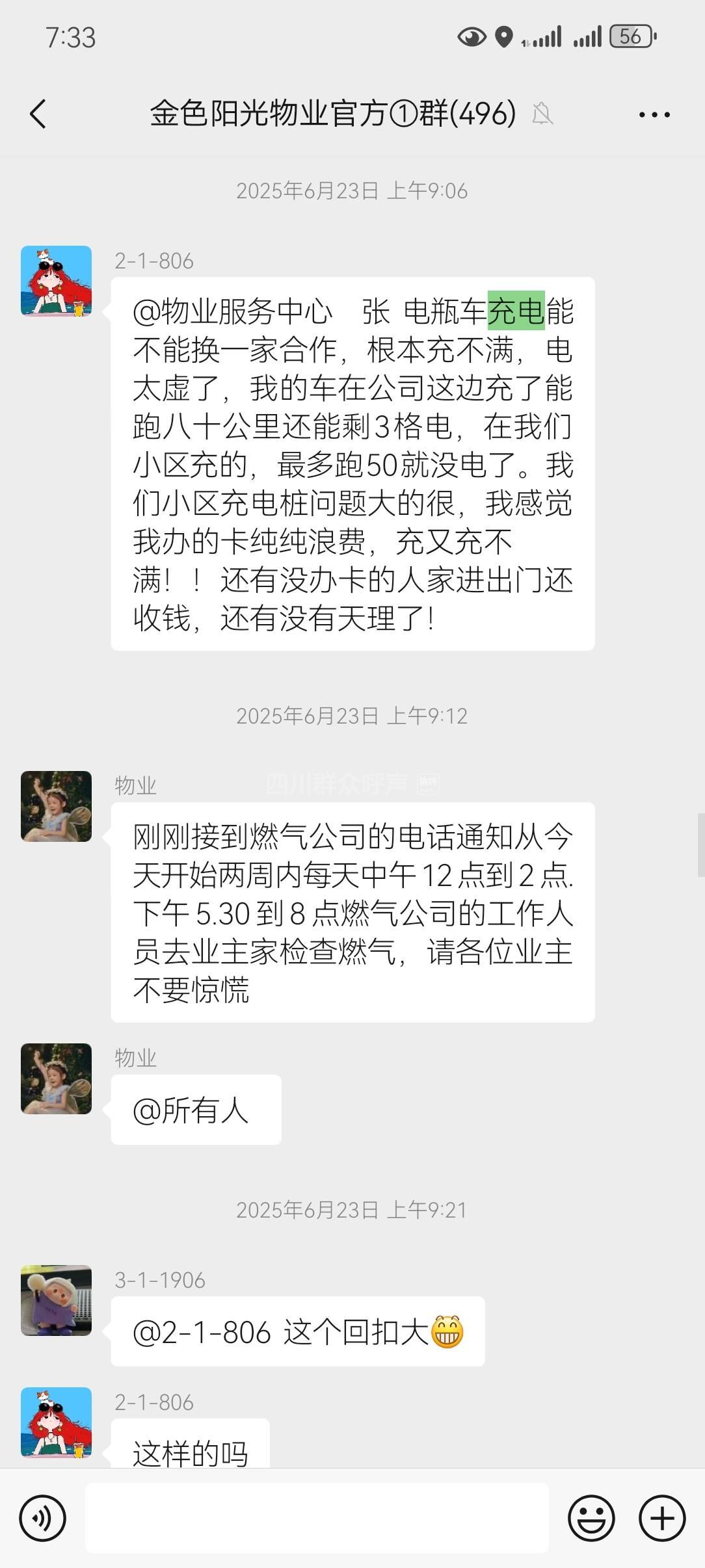Focus the message text field

point(317,1519)
